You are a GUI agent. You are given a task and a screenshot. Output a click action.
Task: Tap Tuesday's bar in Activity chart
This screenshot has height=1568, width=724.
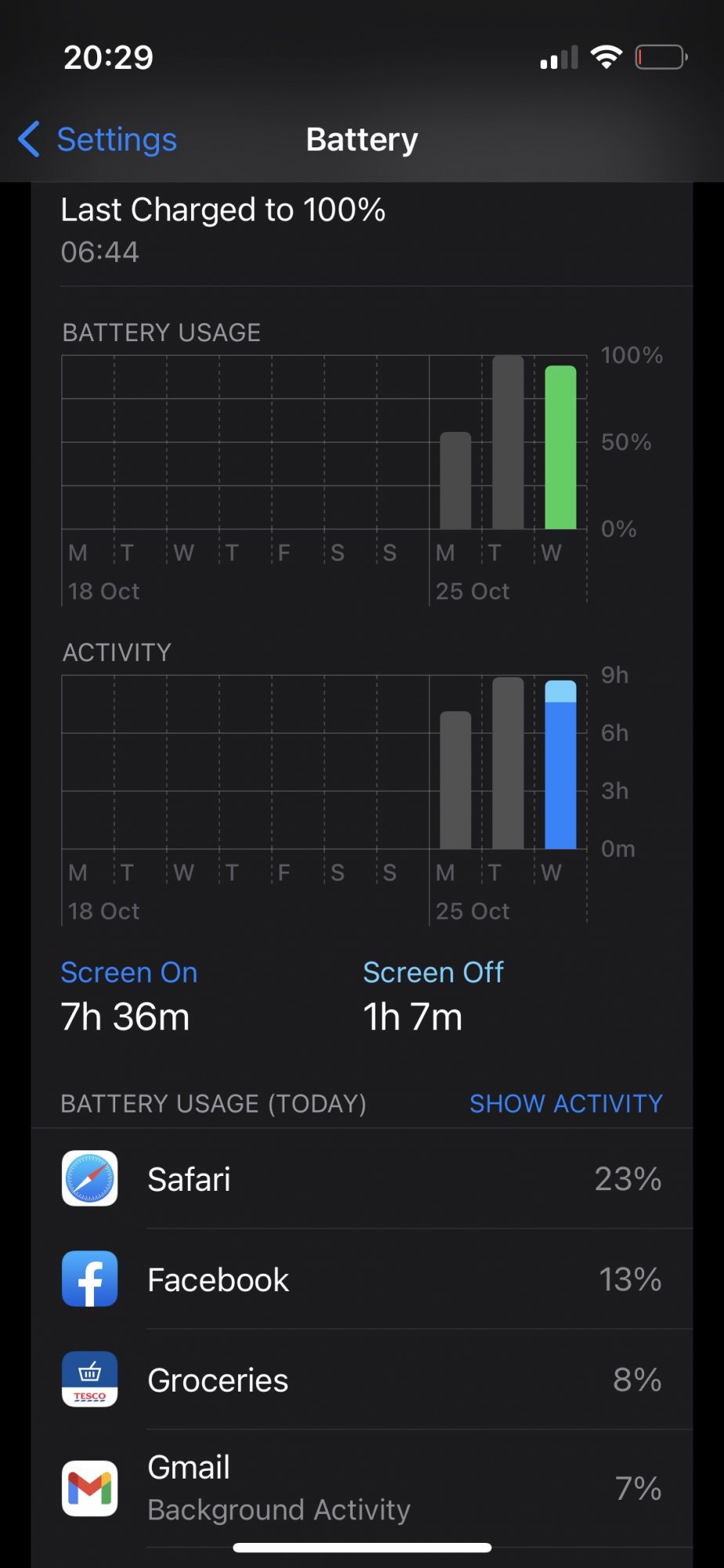click(x=508, y=763)
